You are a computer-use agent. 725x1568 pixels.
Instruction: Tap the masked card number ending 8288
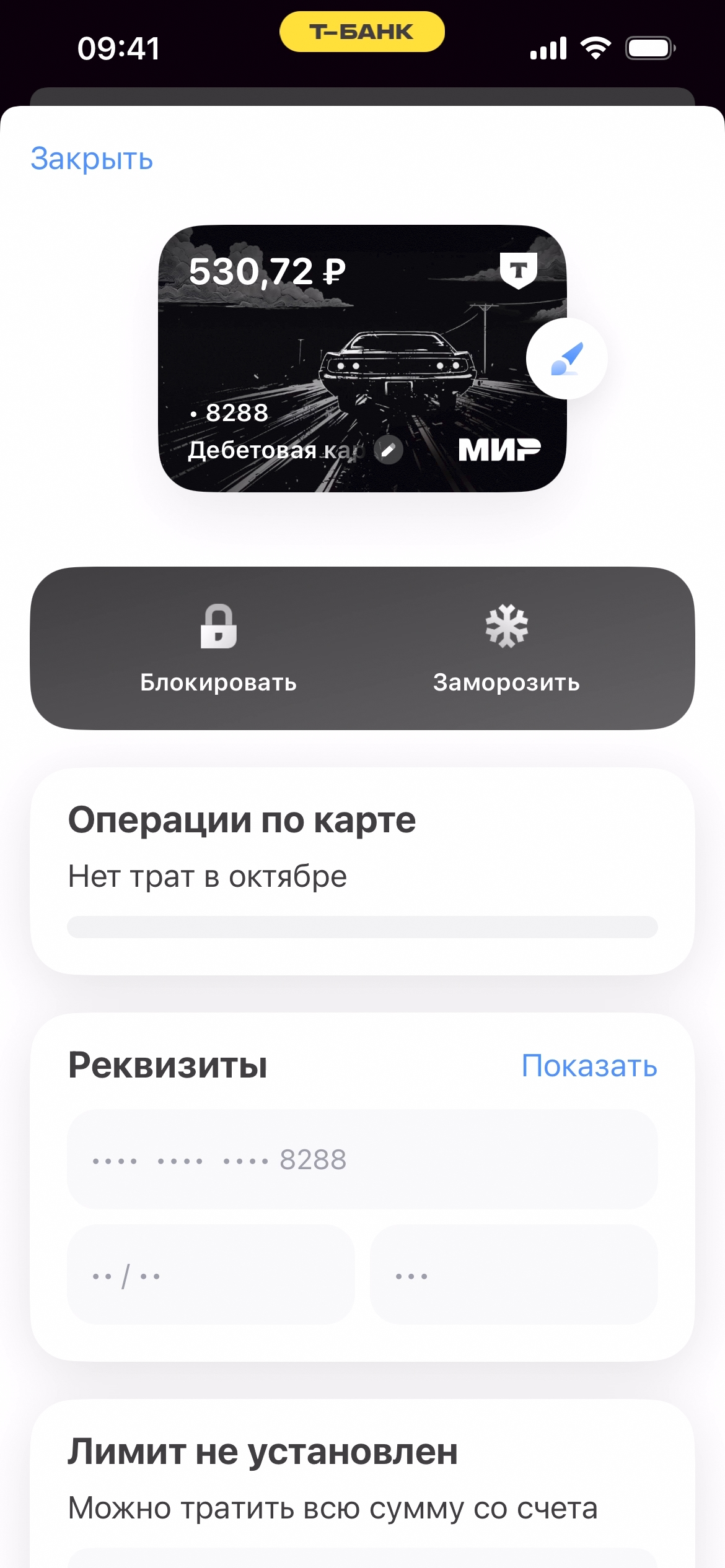tap(362, 1159)
